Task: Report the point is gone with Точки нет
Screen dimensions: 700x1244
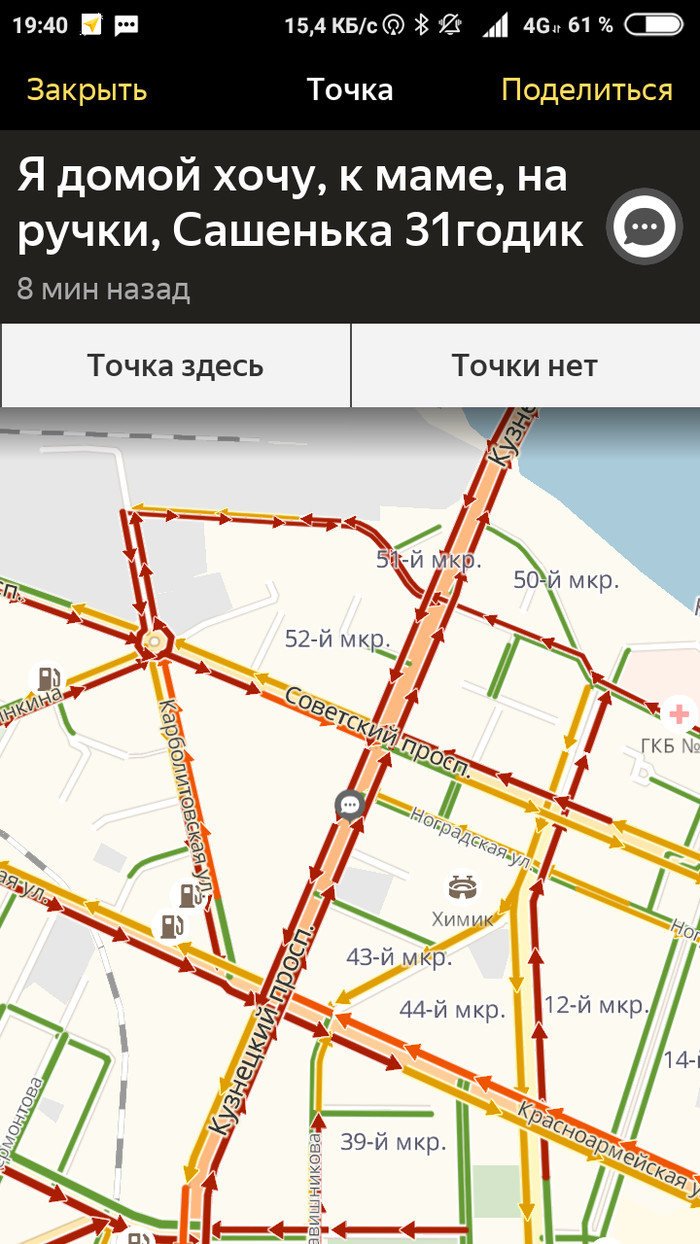Action: point(524,365)
